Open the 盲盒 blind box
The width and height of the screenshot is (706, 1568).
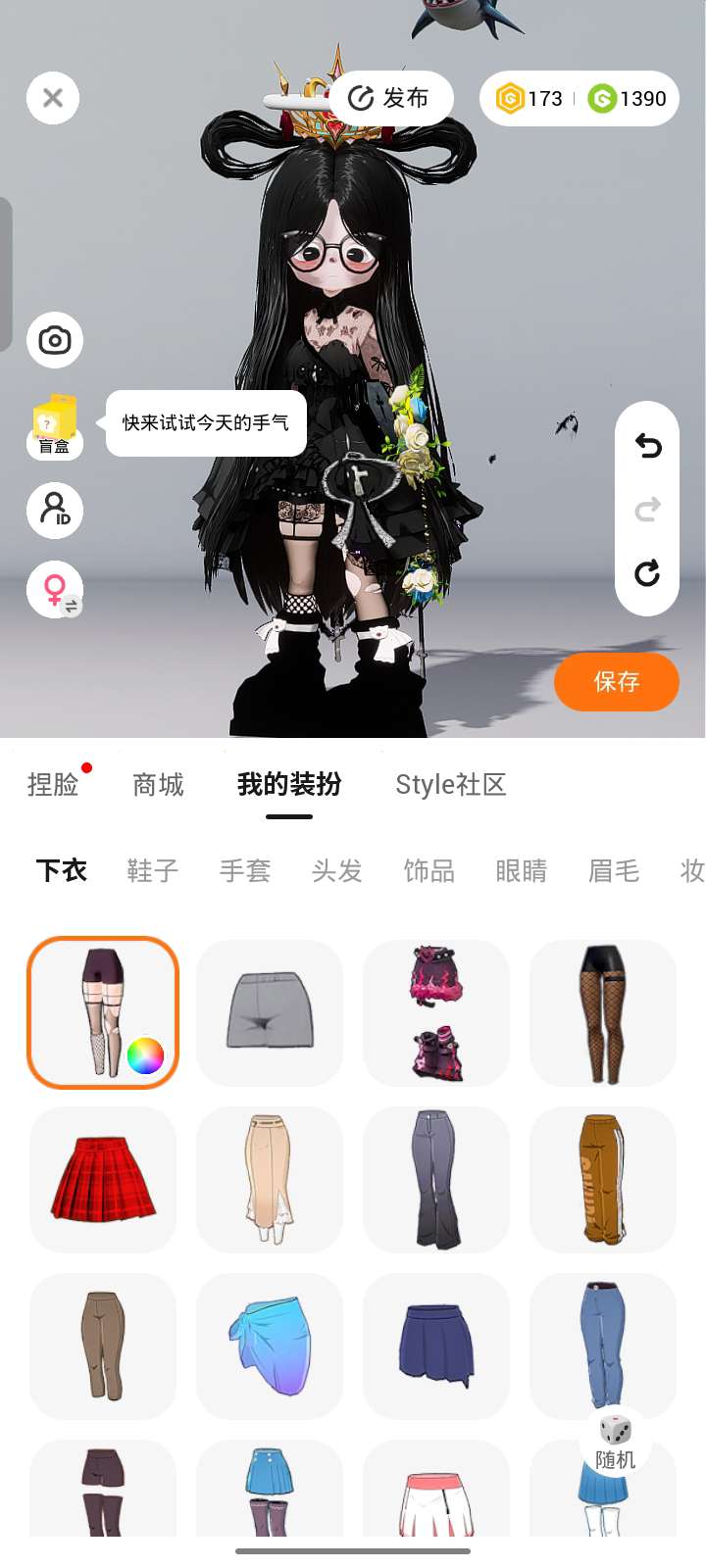pyautogui.click(x=55, y=425)
